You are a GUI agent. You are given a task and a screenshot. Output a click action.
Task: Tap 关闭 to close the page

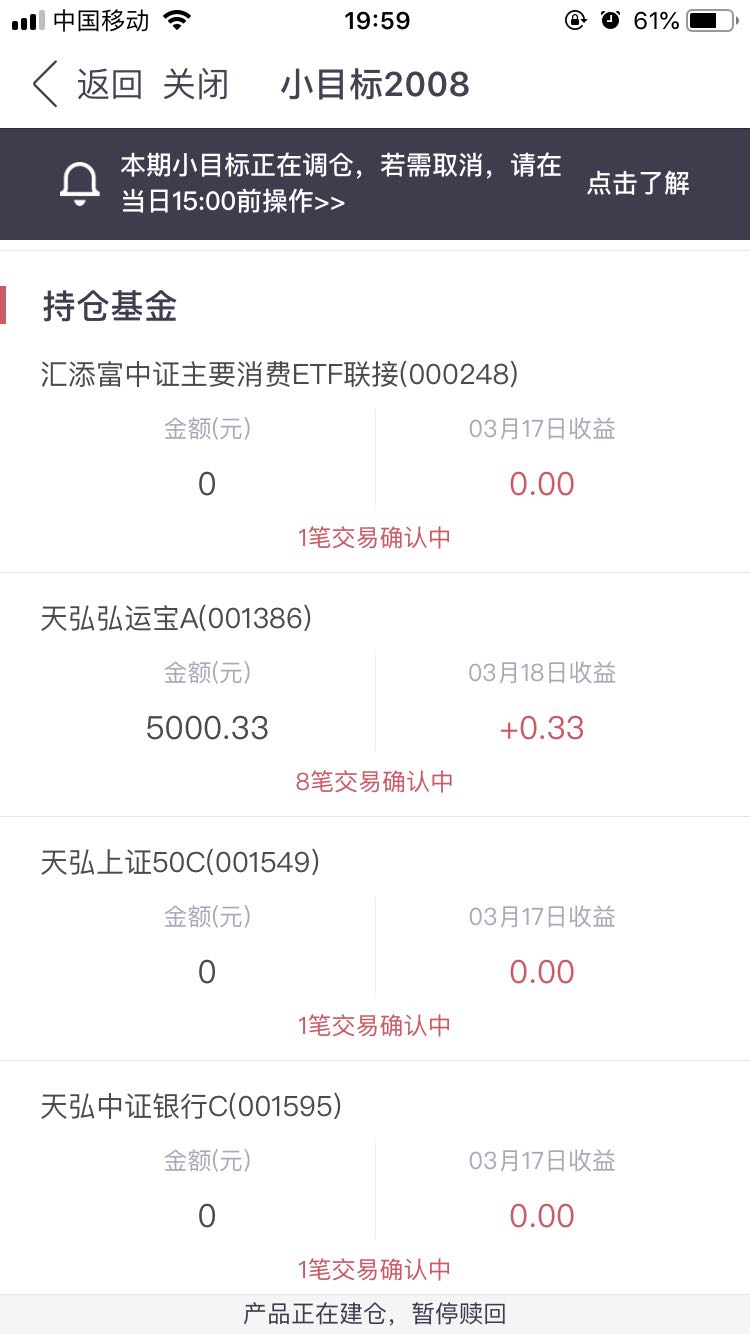tap(196, 84)
